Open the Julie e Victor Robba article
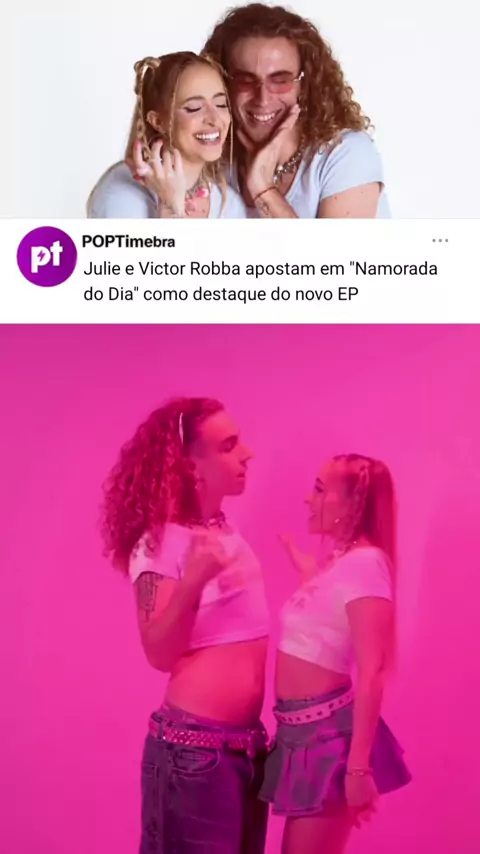This screenshot has height=854, width=480. coord(260,282)
